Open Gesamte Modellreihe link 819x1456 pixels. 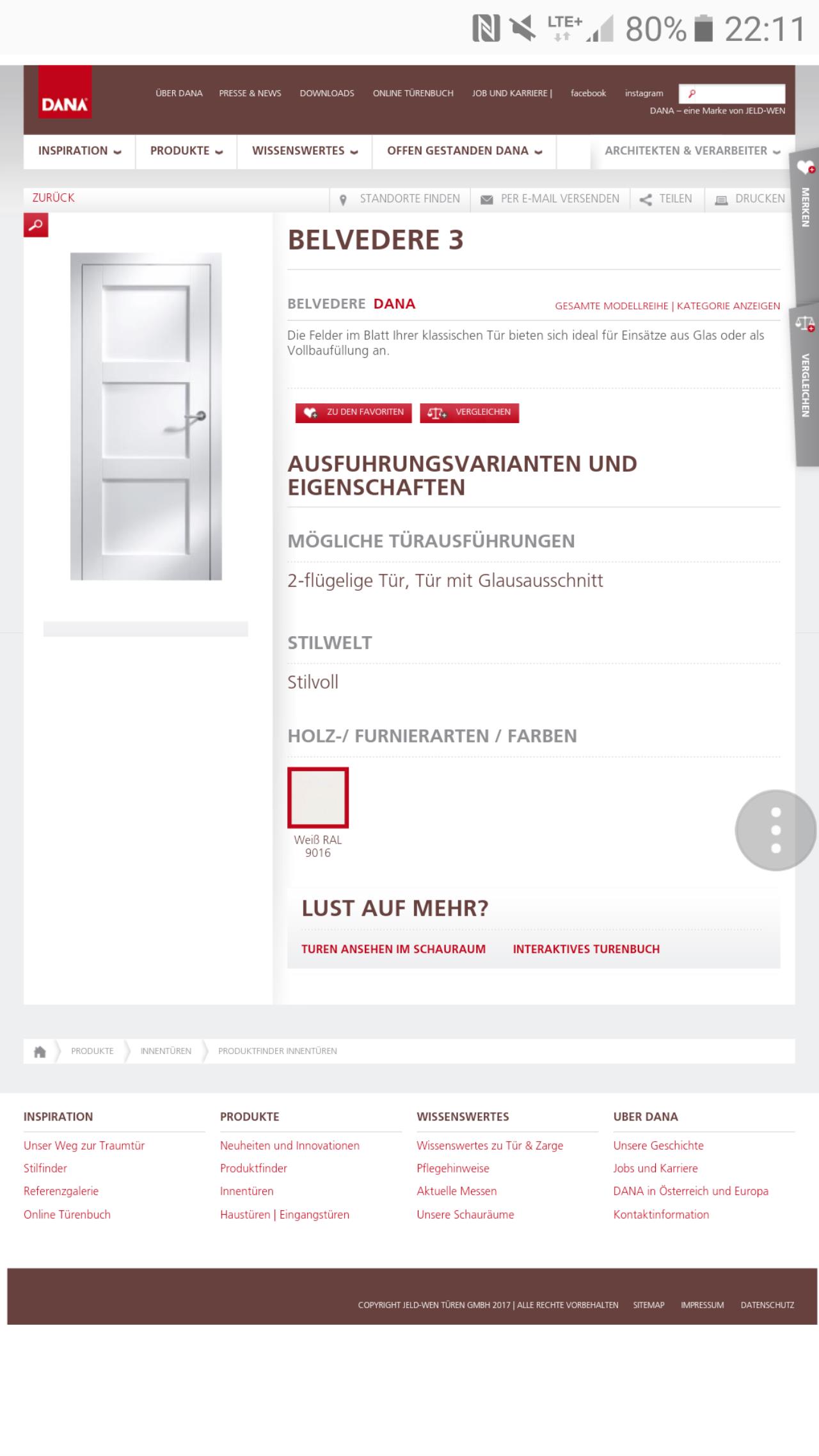611,306
